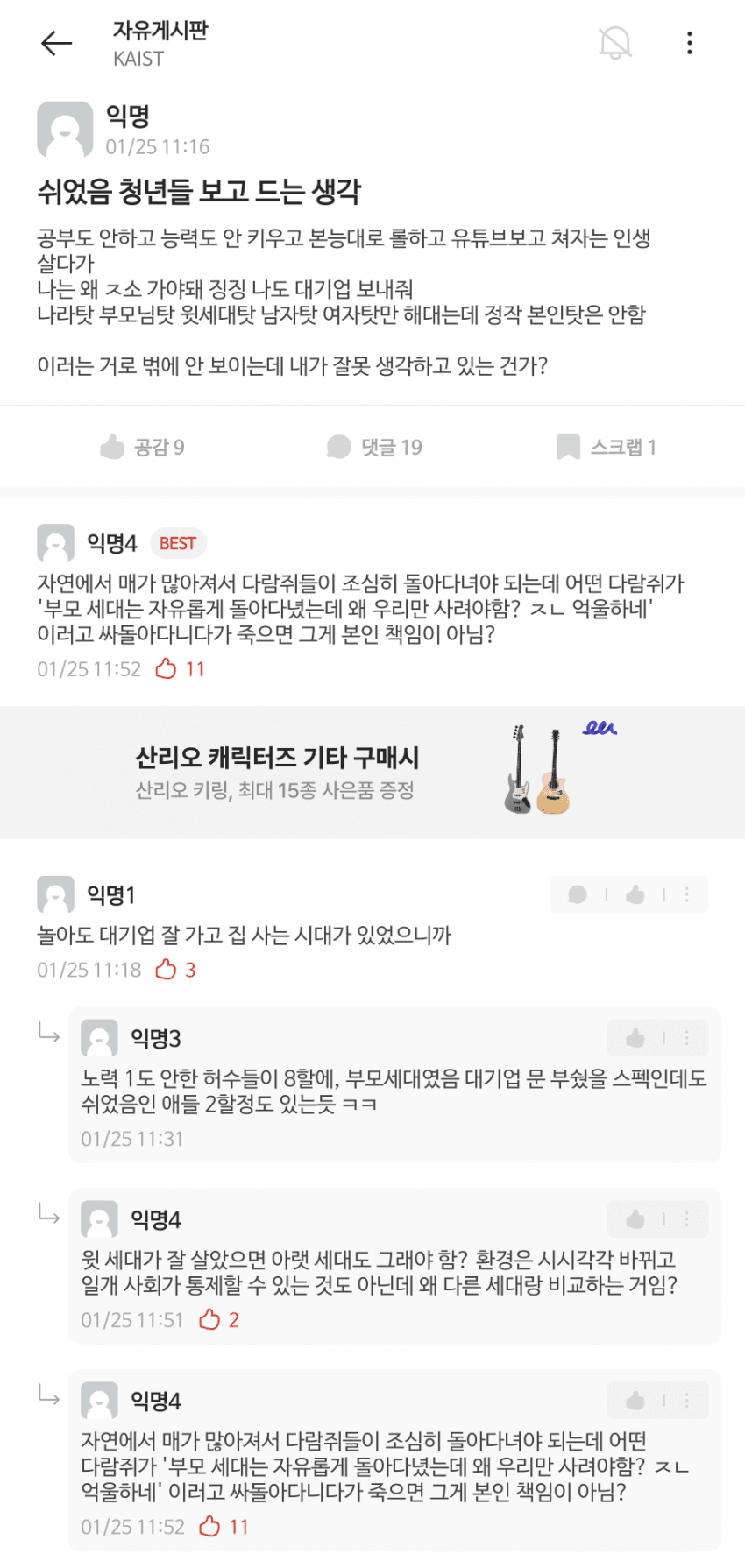
Task: Tap the 공감 9 like button
Action: (142, 447)
